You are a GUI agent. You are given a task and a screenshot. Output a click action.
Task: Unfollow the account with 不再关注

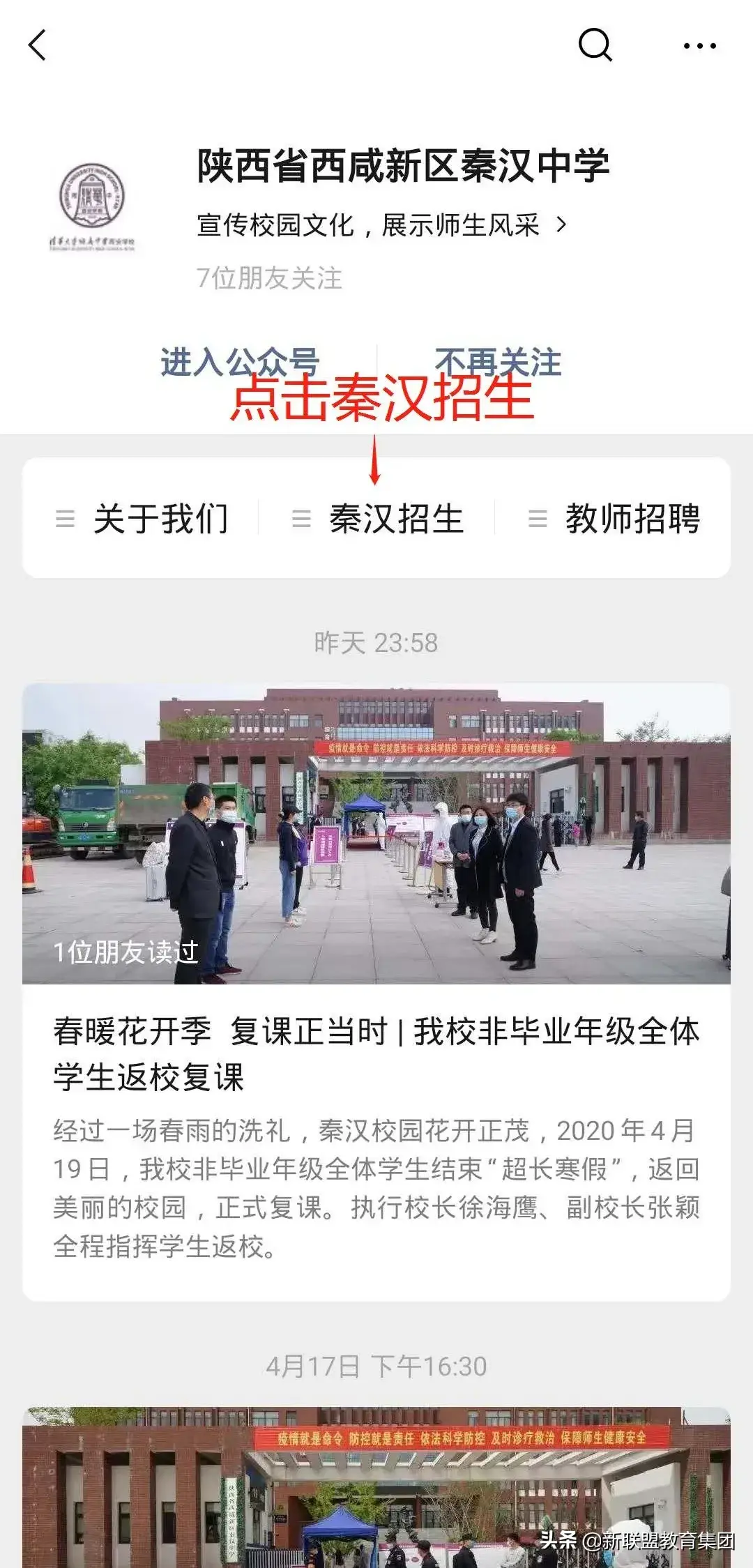498,362
